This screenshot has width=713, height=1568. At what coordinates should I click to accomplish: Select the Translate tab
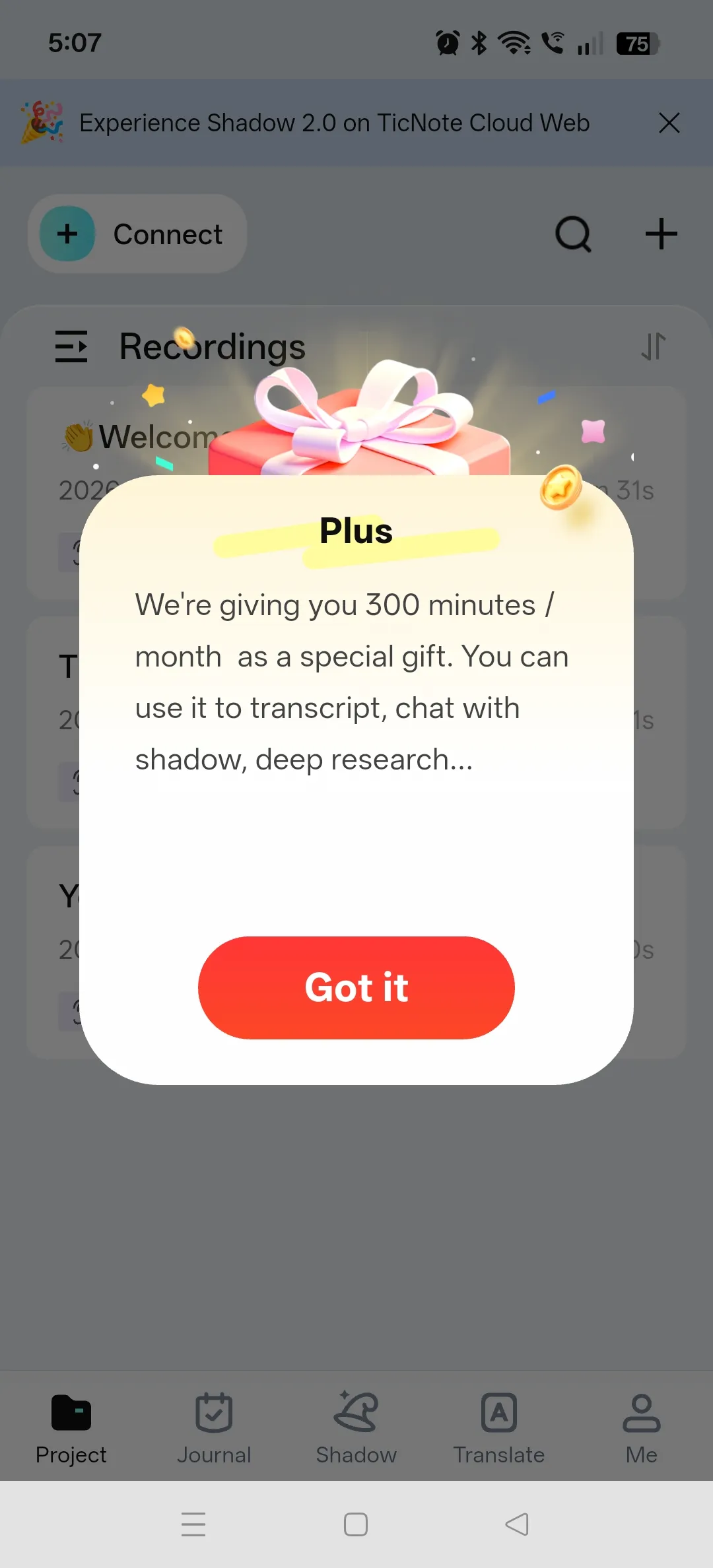coord(499,1425)
